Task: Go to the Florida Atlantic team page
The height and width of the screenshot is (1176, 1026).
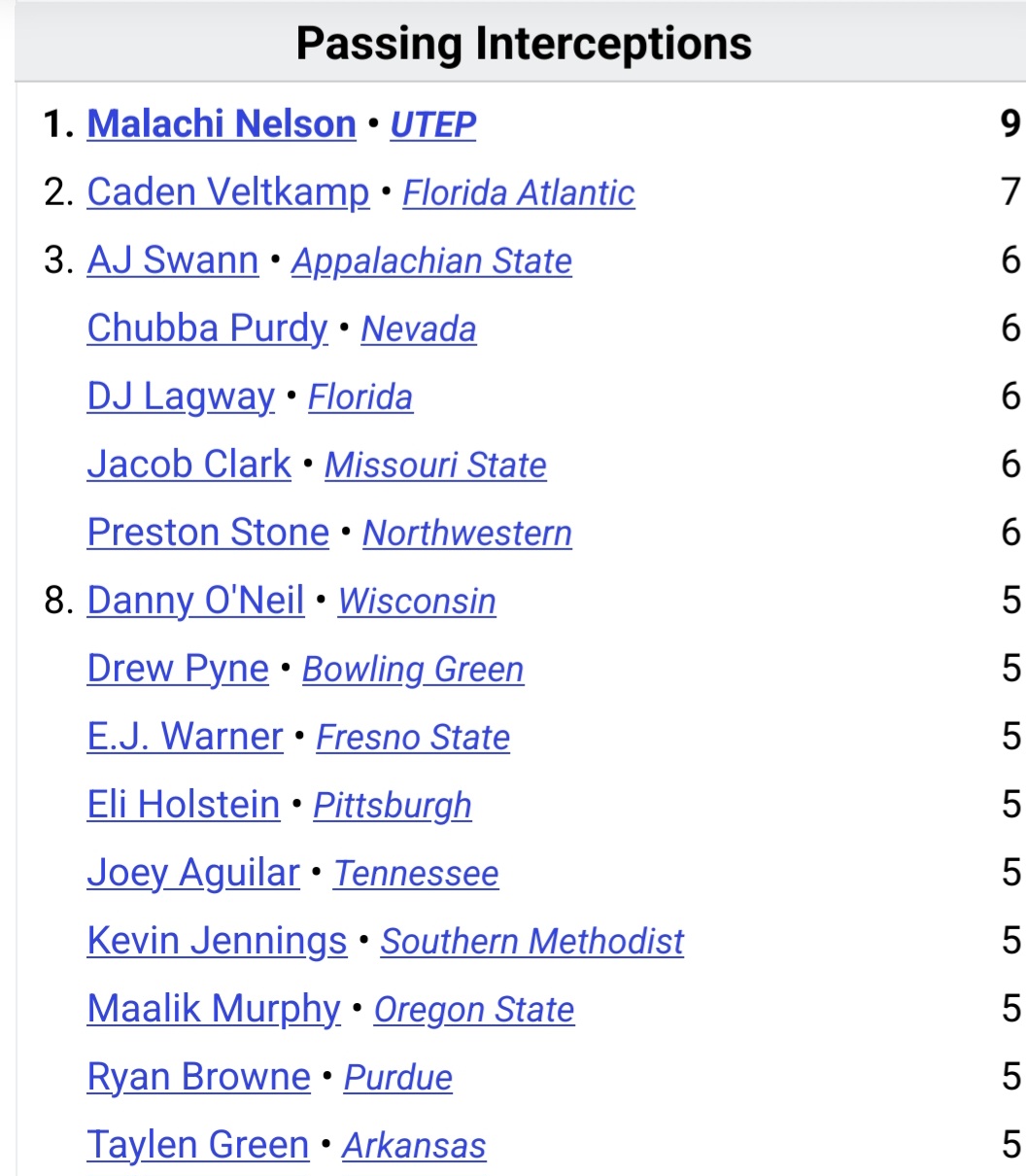Action: 519,192
